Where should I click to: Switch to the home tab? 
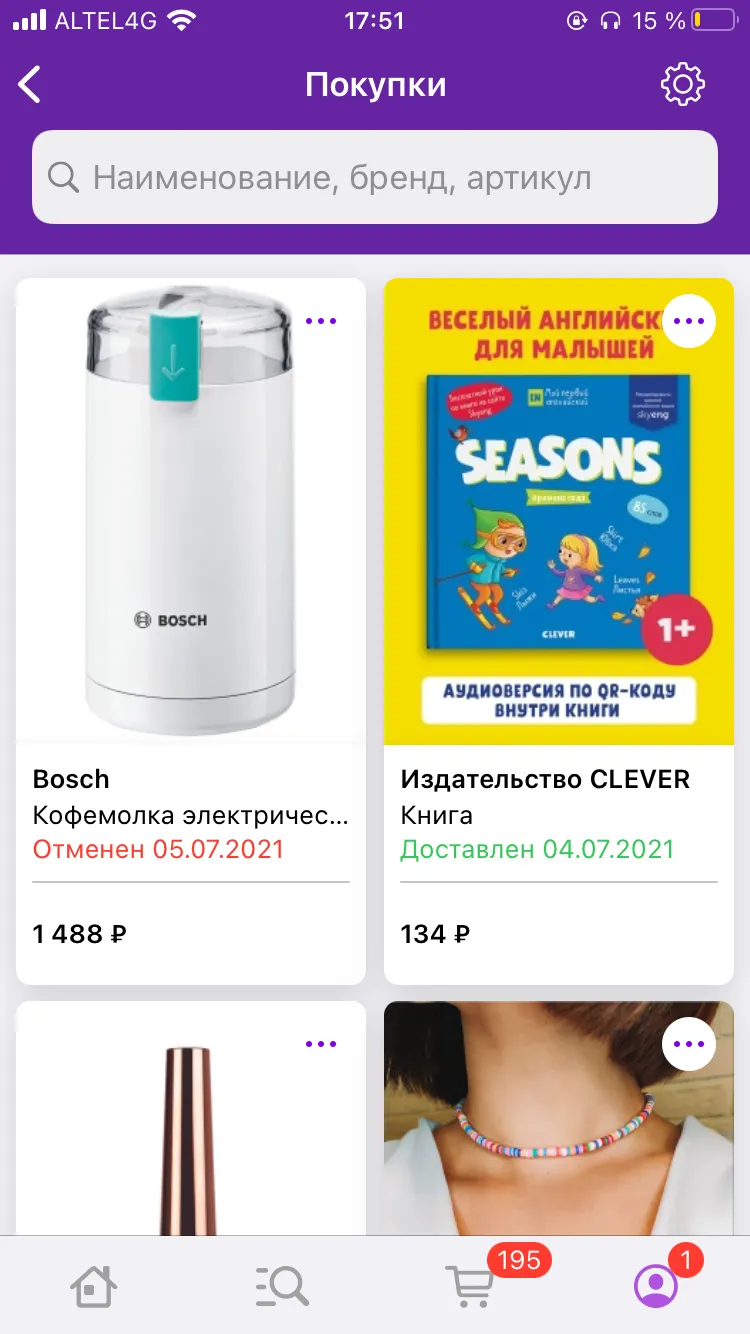pyautogui.click(x=94, y=1286)
